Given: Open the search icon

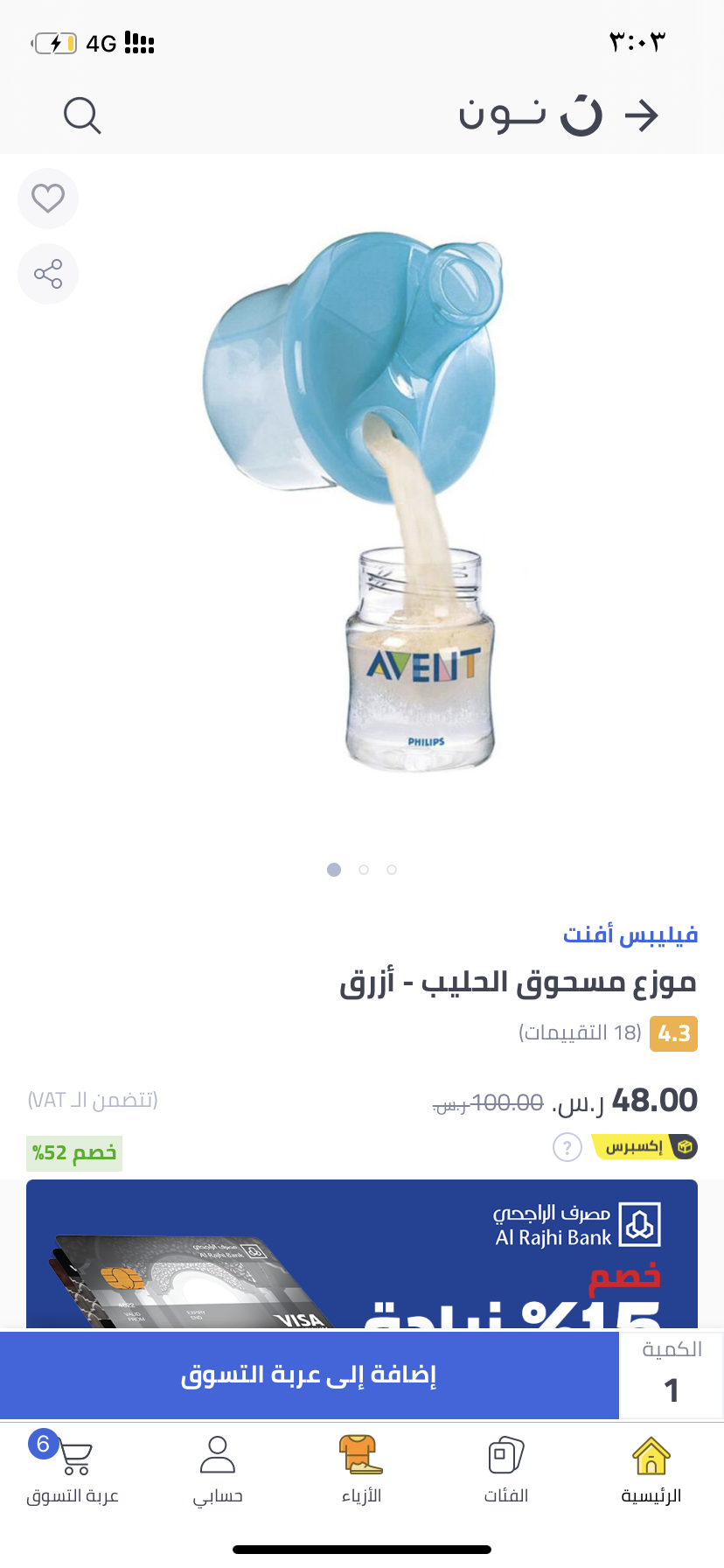Looking at the screenshot, I should click(x=83, y=115).
